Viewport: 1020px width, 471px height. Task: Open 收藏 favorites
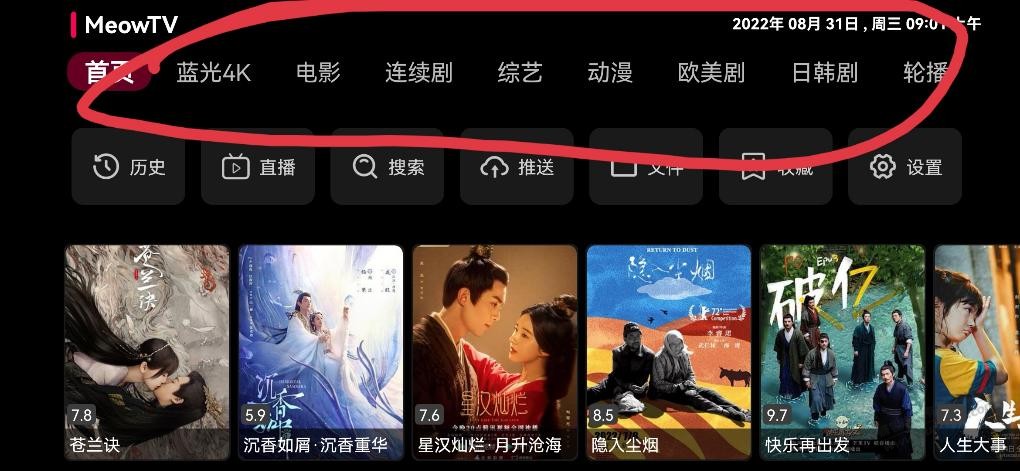(776, 167)
